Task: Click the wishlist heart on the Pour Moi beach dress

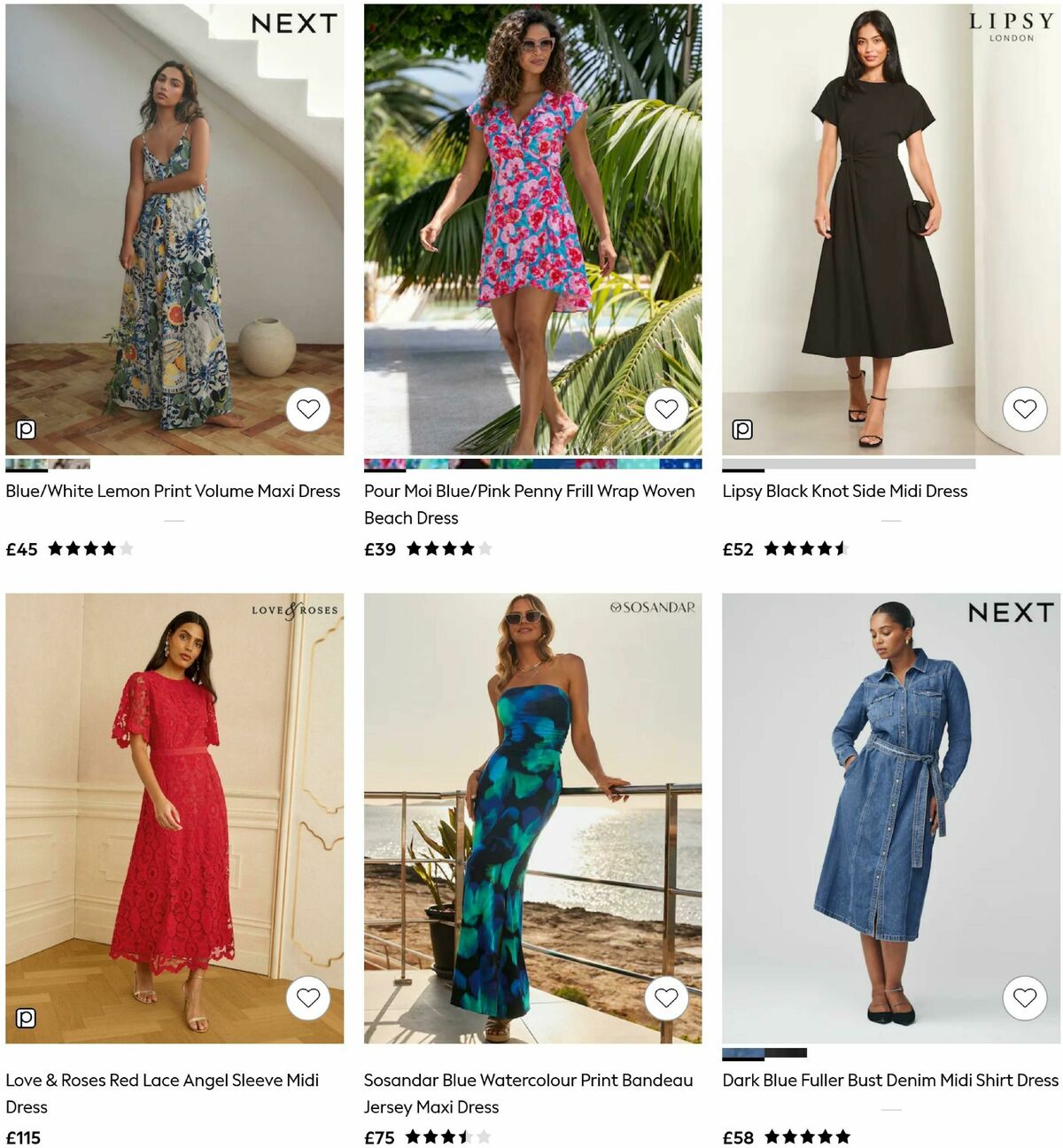Action: coord(666,408)
